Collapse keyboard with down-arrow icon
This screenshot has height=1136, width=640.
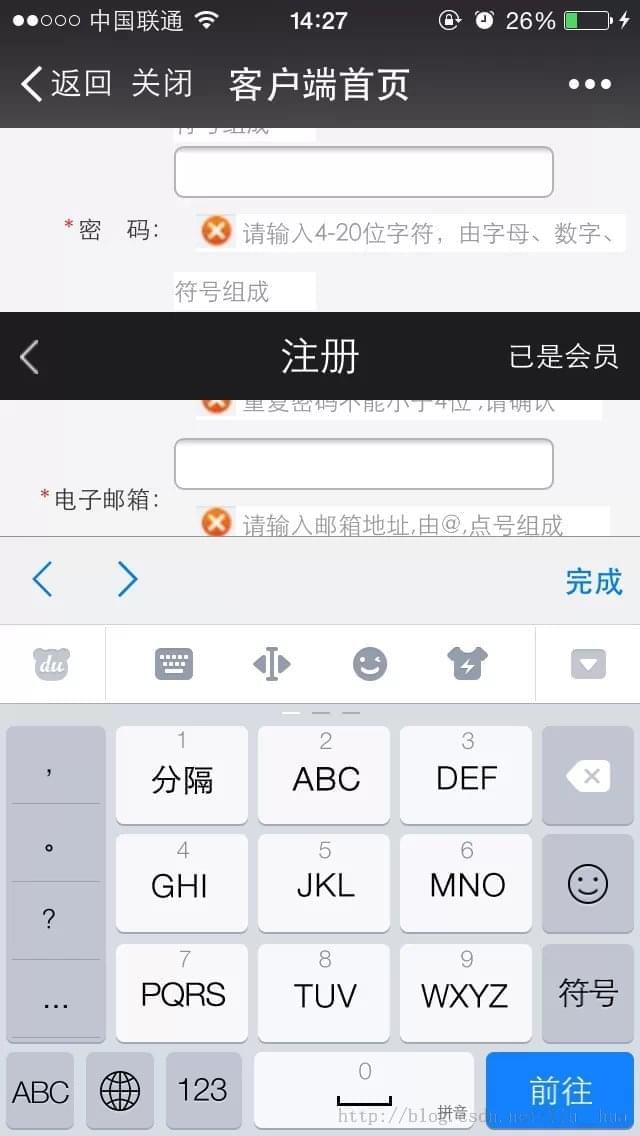click(x=588, y=664)
